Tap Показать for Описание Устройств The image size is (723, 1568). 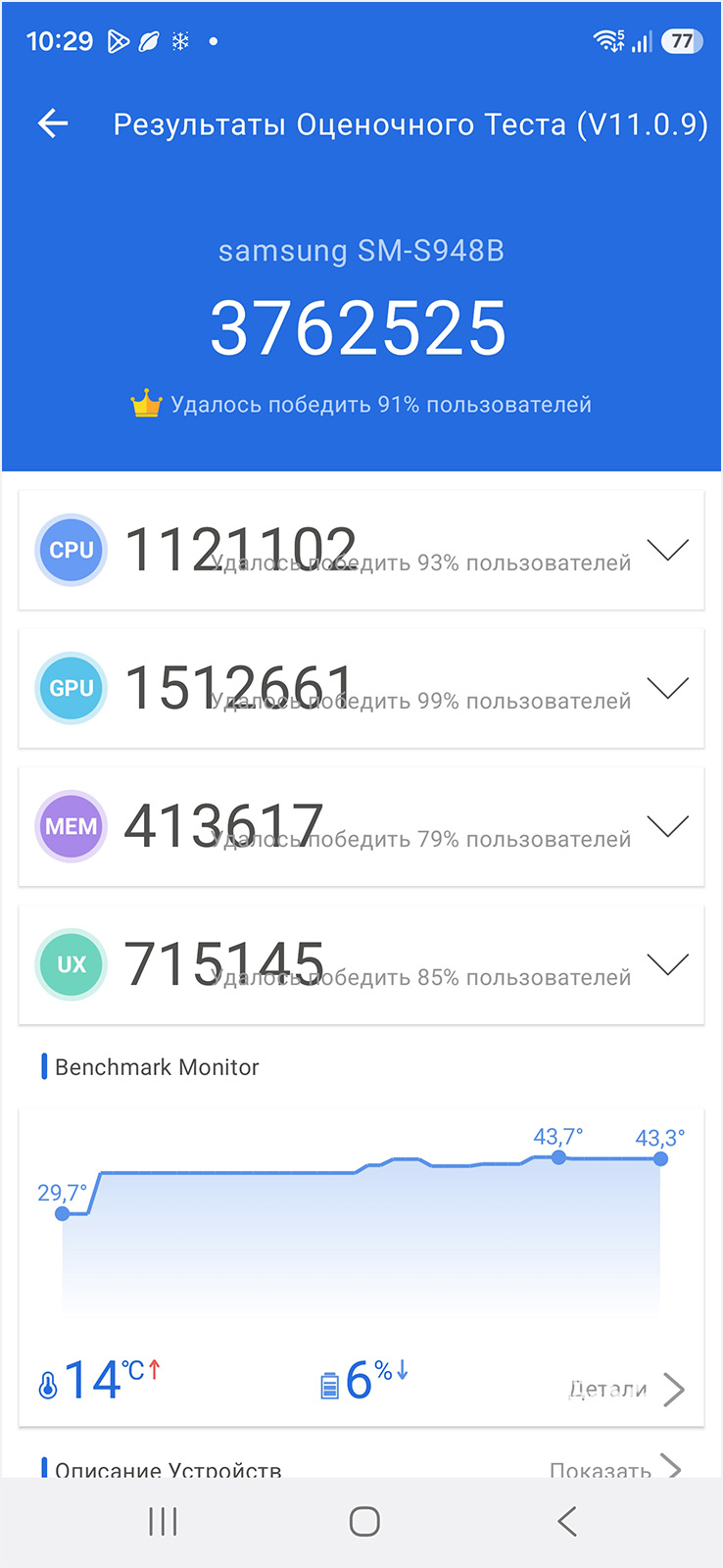pyautogui.click(x=614, y=1468)
